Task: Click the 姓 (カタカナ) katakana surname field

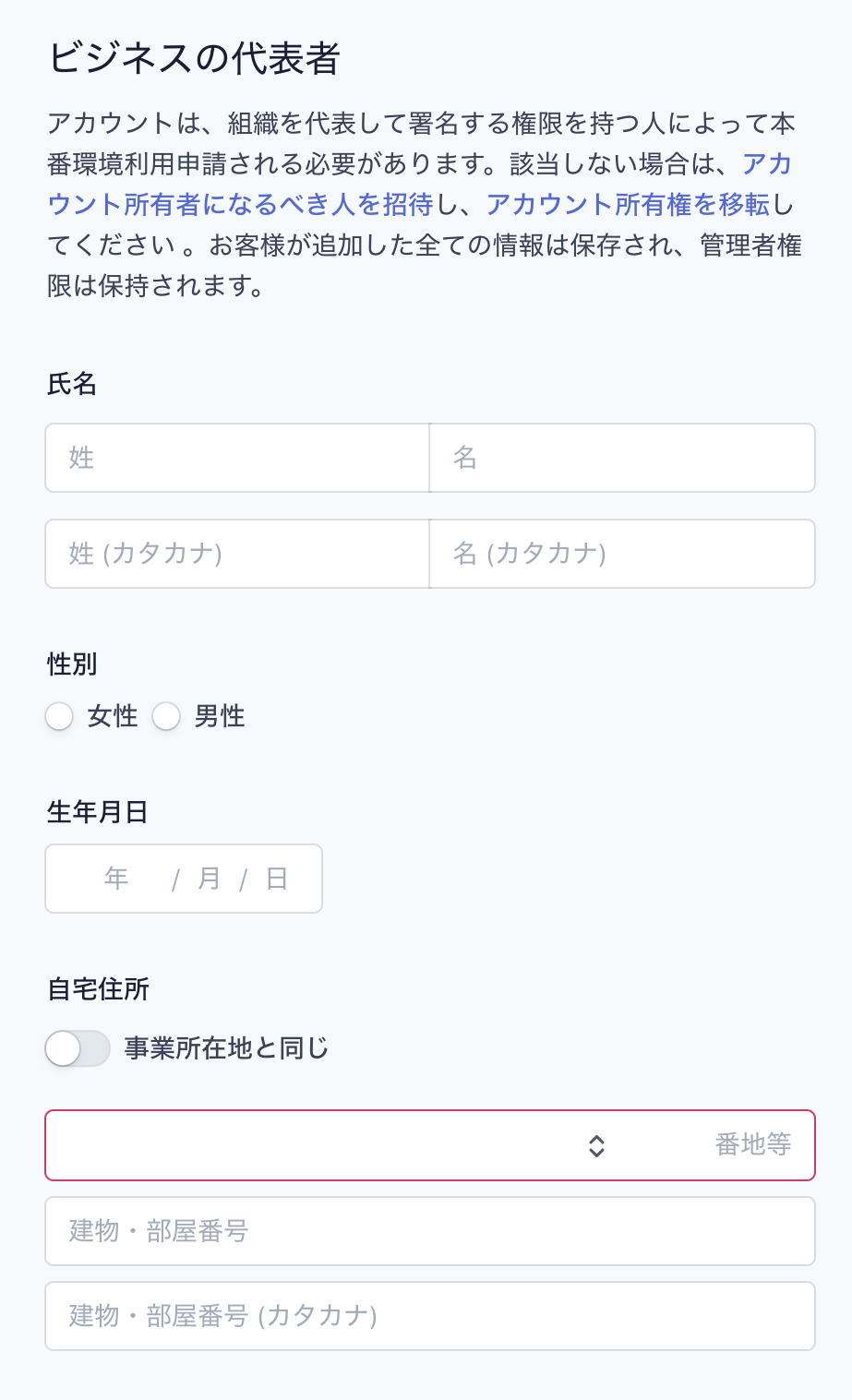Action: 237,554
